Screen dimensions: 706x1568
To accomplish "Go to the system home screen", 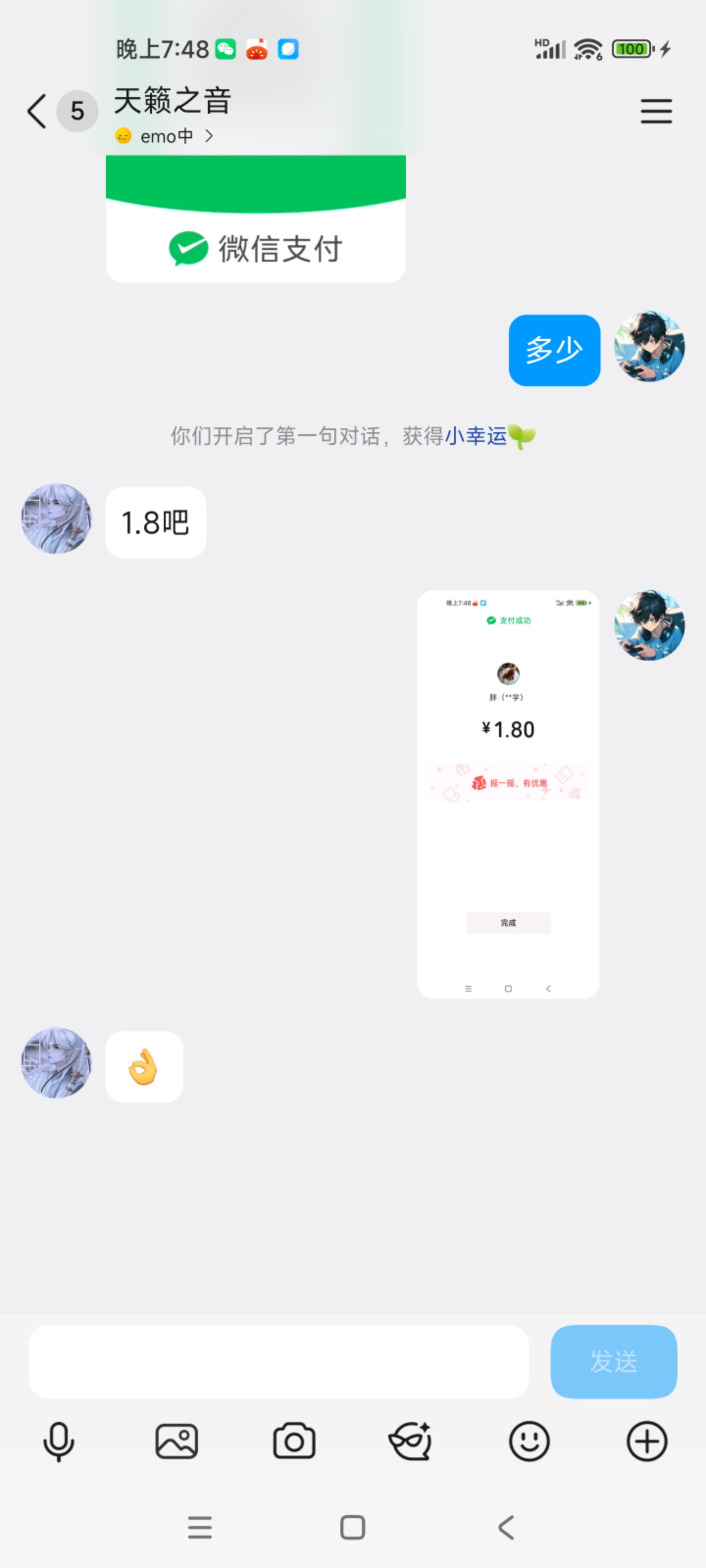I will pyautogui.click(x=353, y=1527).
